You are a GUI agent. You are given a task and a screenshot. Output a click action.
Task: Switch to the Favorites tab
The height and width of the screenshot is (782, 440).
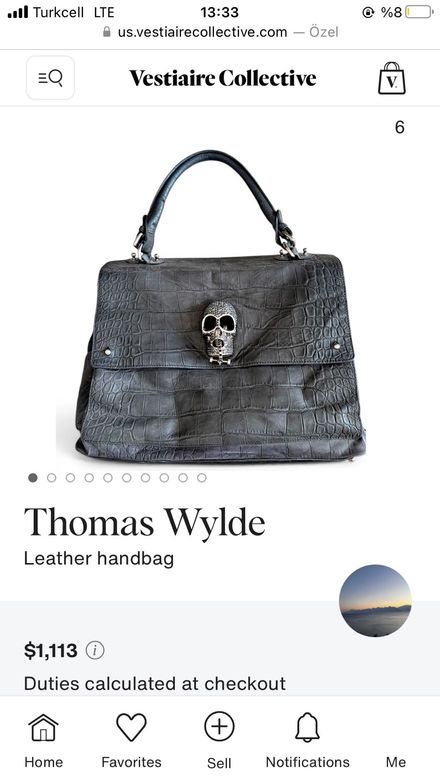click(x=131, y=740)
